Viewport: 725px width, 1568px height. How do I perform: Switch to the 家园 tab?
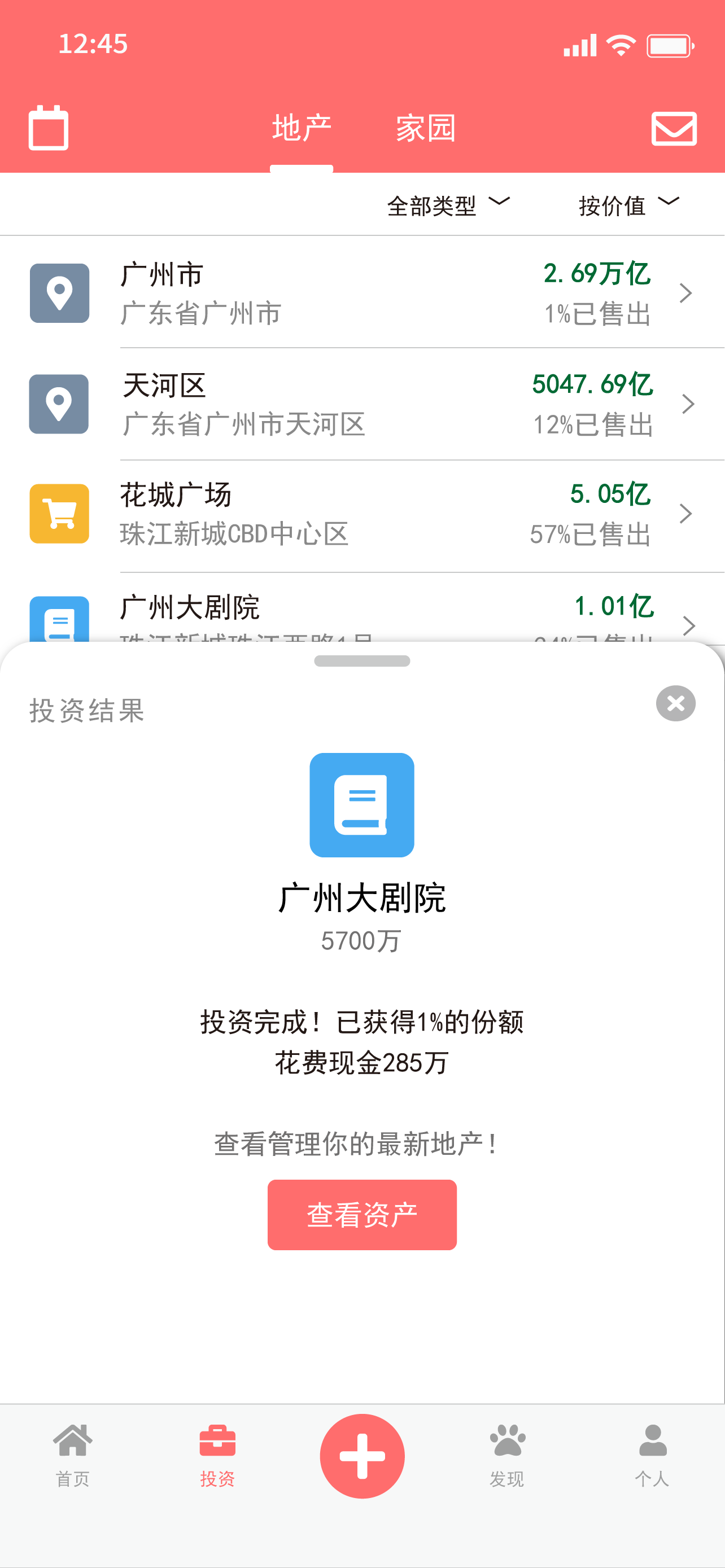click(x=426, y=129)
